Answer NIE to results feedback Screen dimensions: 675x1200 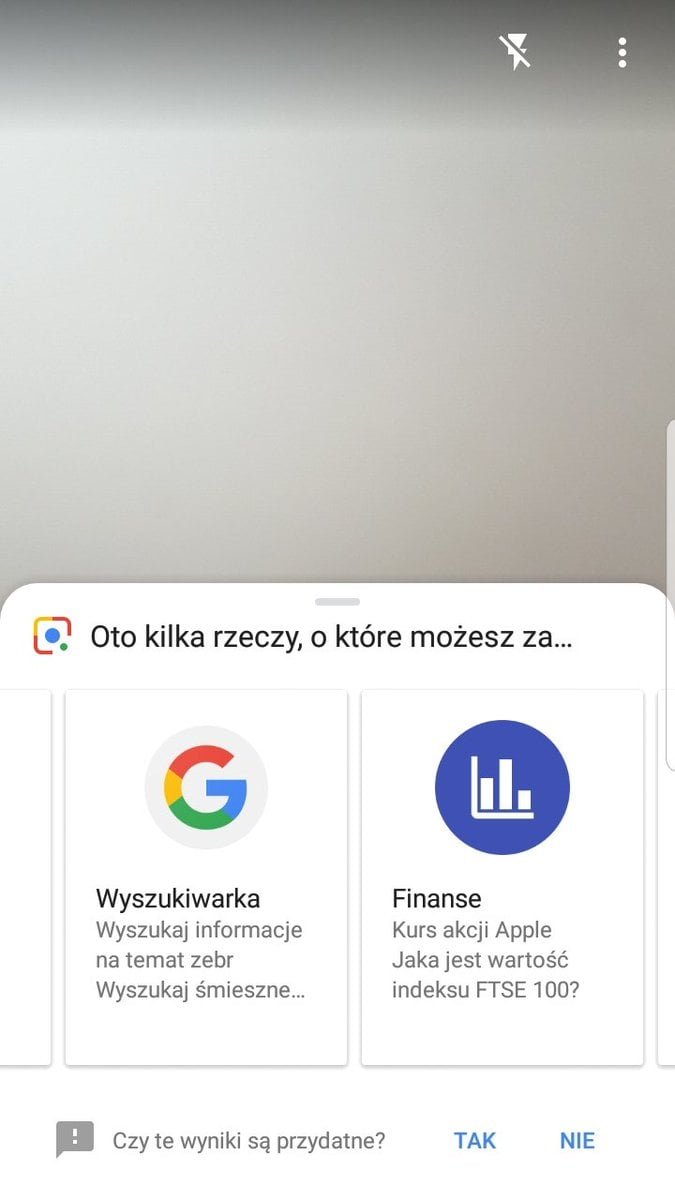tap(577, 1140)
